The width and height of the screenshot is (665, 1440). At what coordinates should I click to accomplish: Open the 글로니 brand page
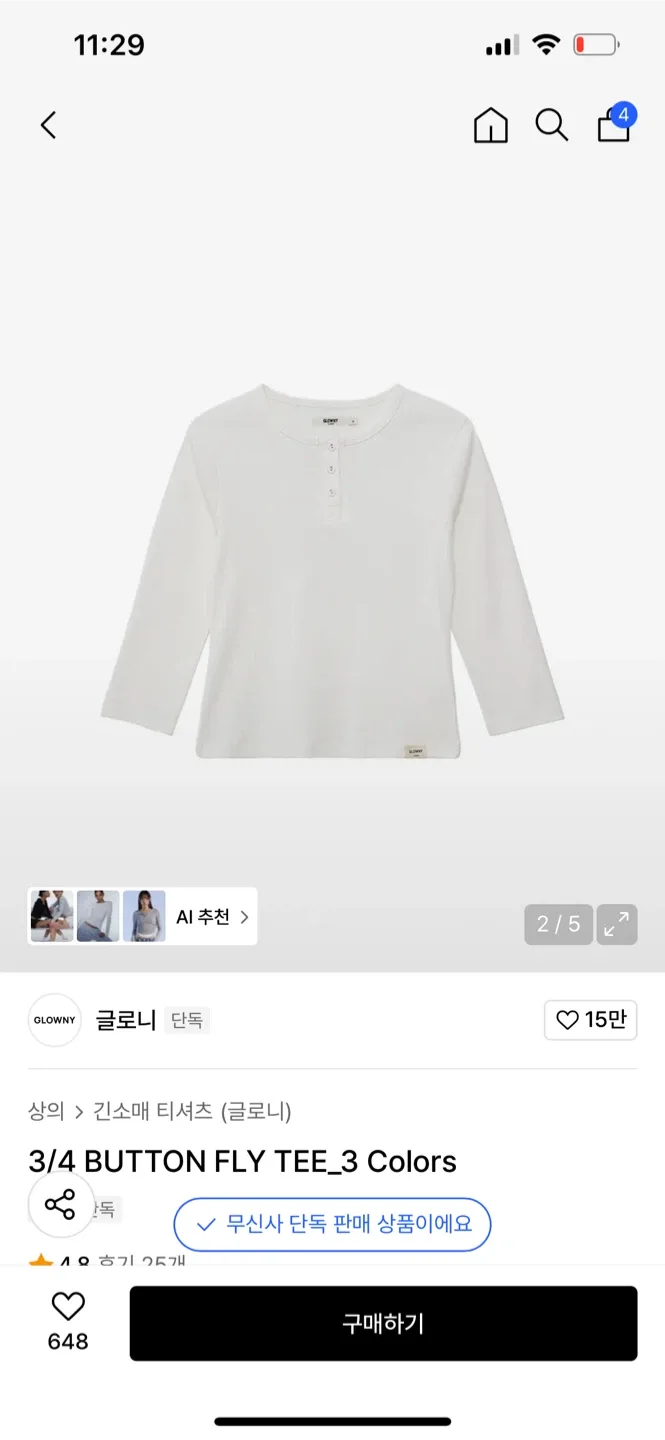coord(125,1020)
